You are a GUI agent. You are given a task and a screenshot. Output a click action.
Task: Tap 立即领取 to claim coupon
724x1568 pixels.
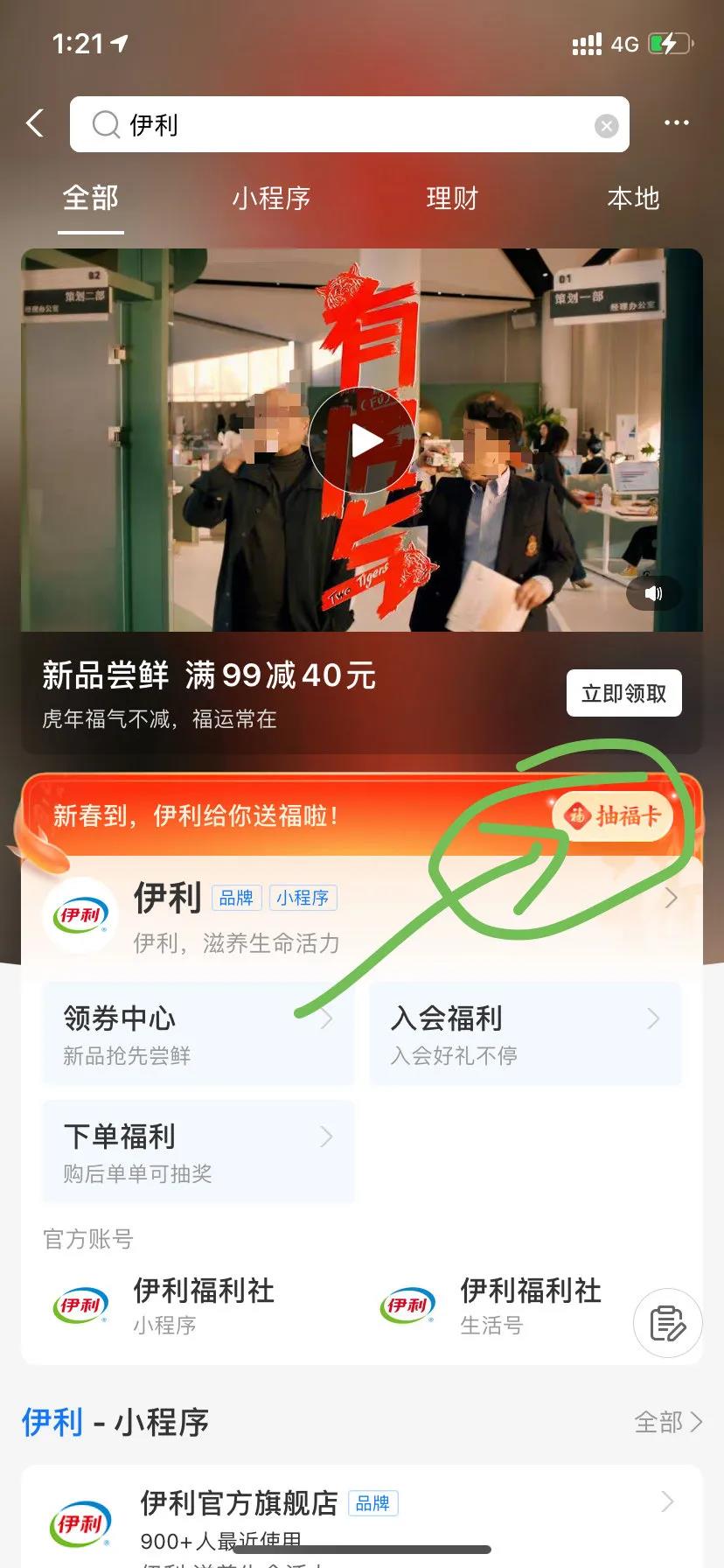[623, 693]
